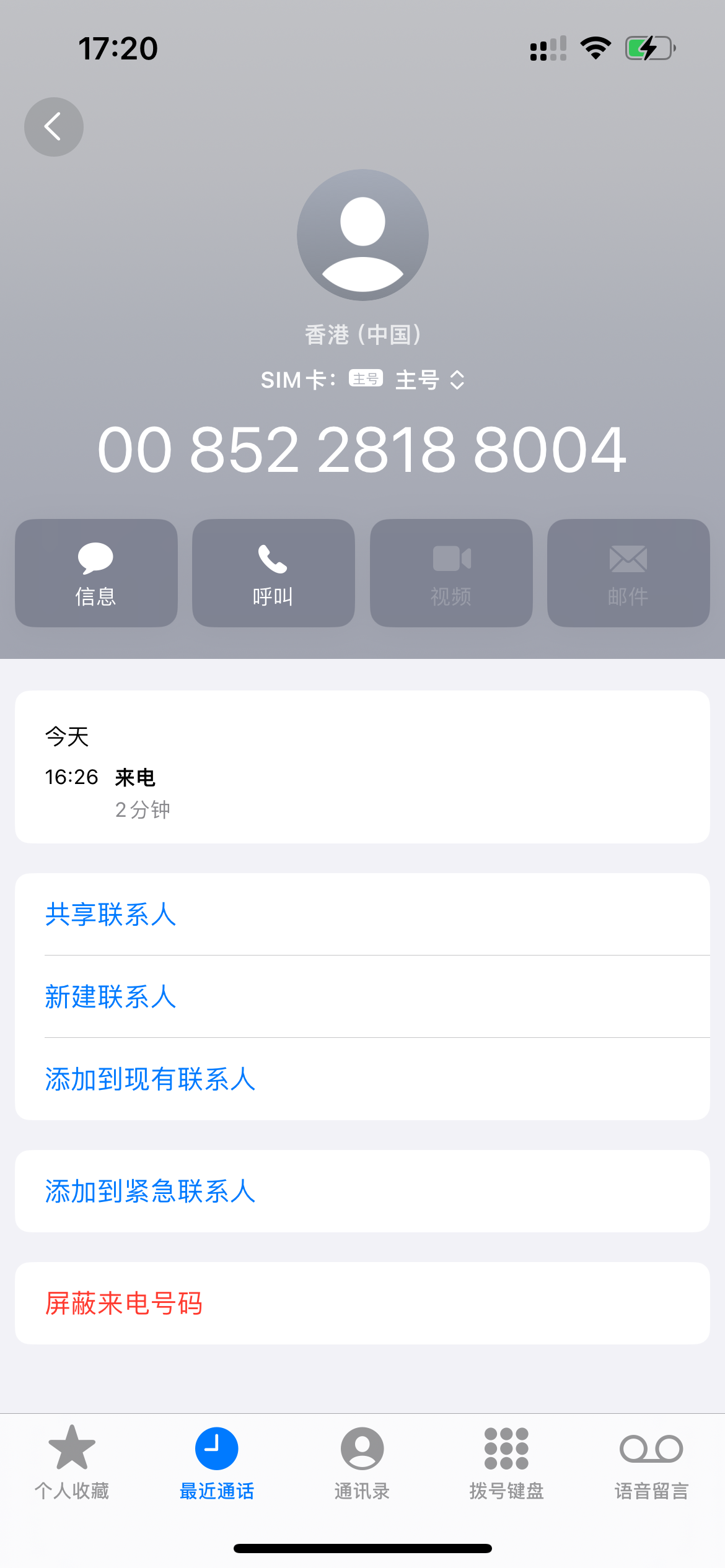Go to the 语音留言 tab
Viewport: 725px width, 1568px height.
click(x=652, y=1462)
